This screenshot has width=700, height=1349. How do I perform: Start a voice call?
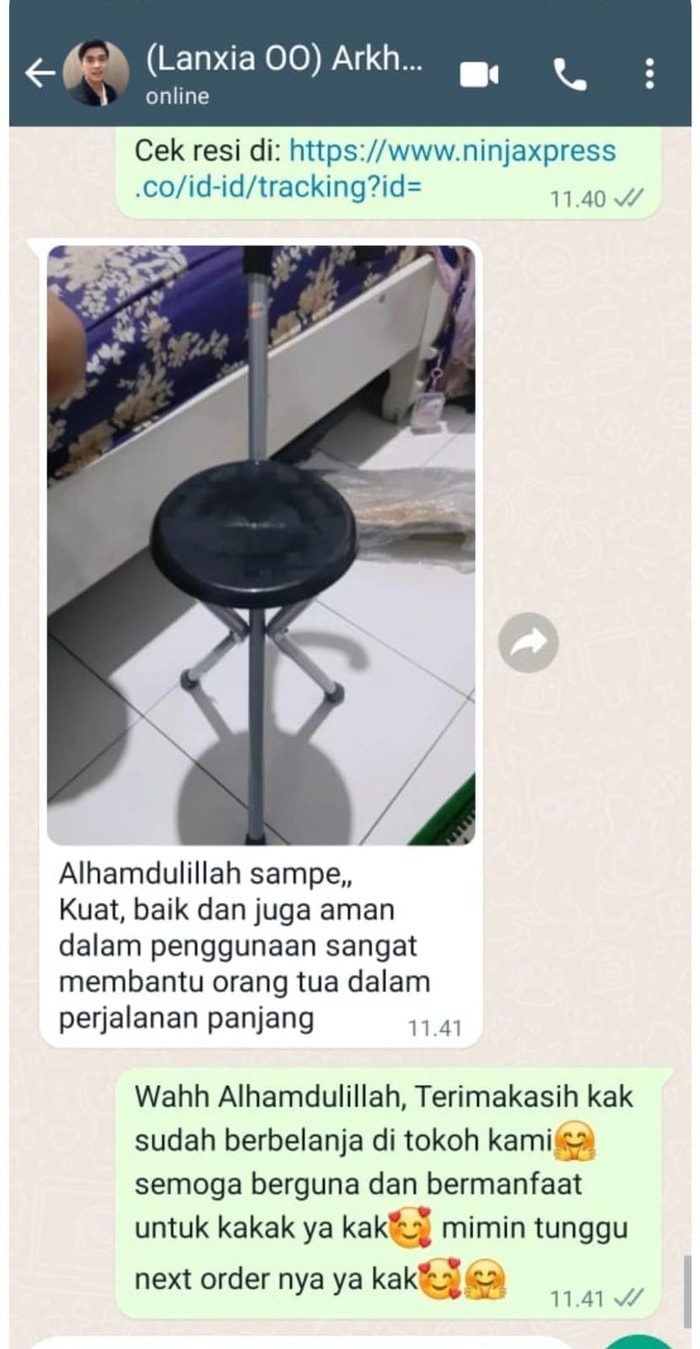(x=569, y=74)
